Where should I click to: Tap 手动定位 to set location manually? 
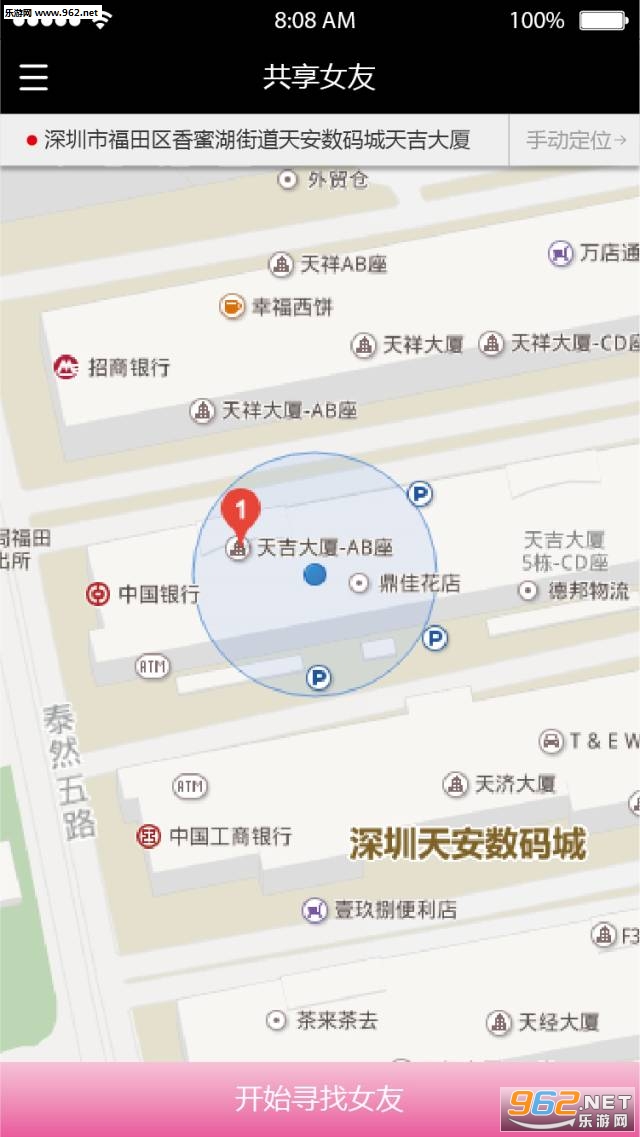(575, 140)
